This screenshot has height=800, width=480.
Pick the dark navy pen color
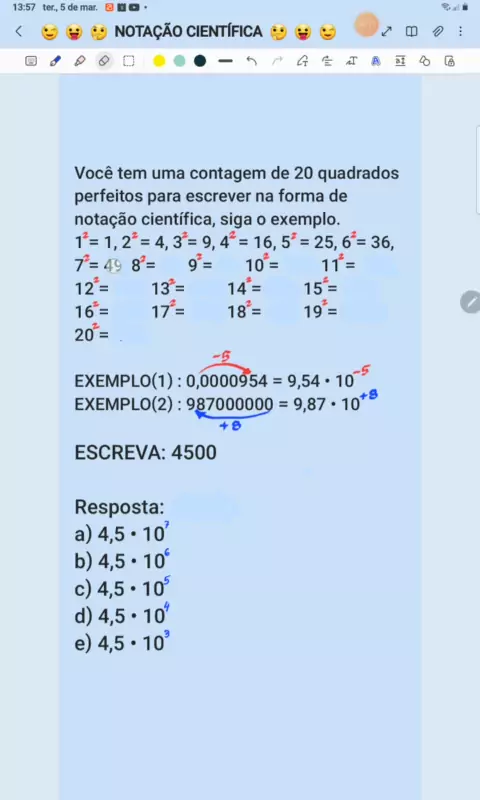click(x=200, y=61)
